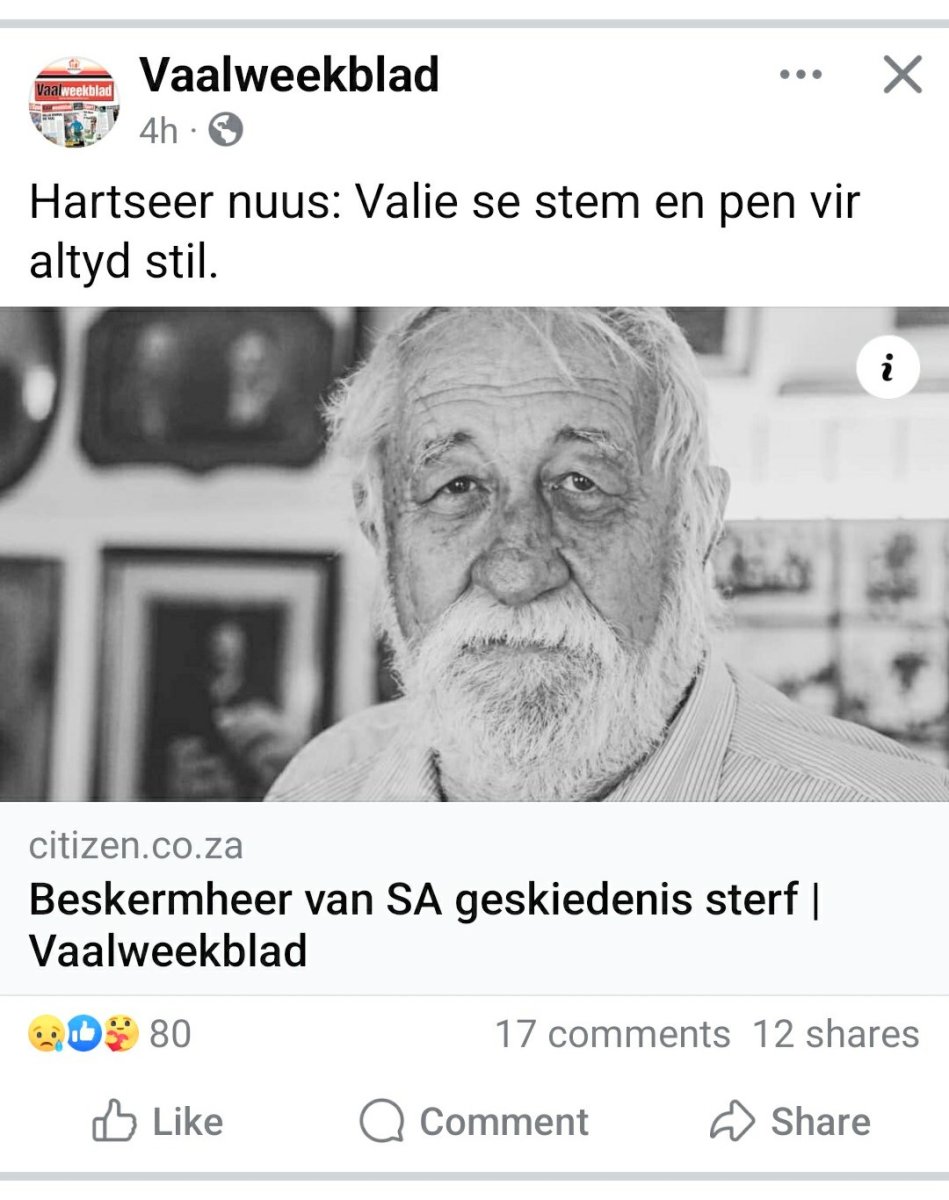
Task: Open the Vaalweekblad page profile picture
Action: (73, 101)
